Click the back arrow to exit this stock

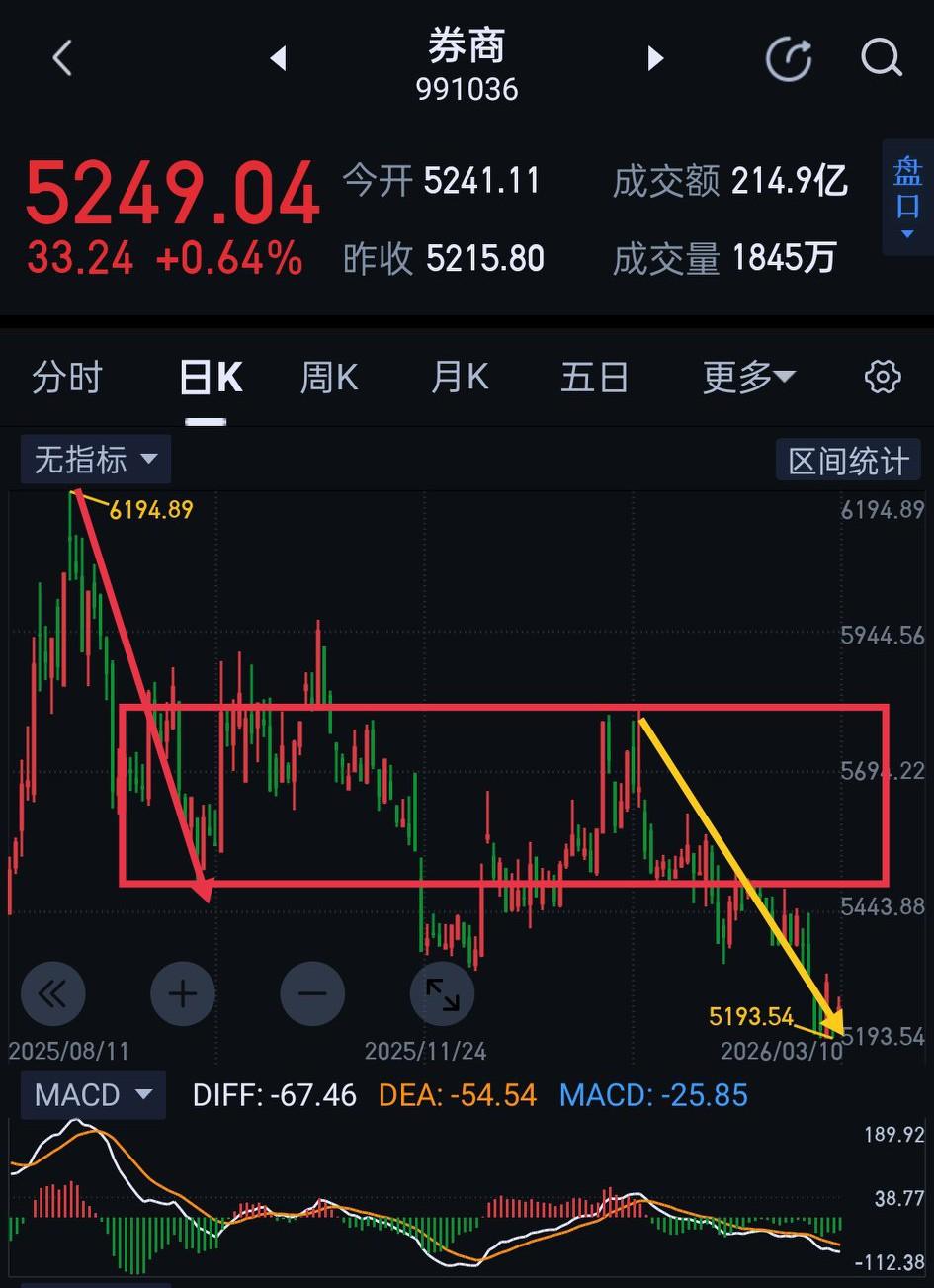coord(62,57)
